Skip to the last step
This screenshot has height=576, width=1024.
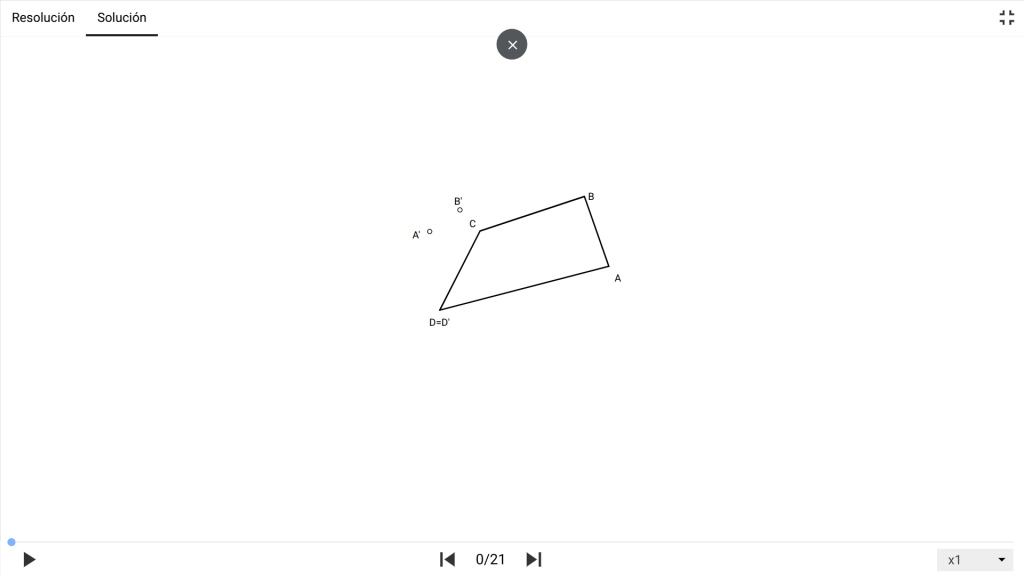(x=534, y=559)
